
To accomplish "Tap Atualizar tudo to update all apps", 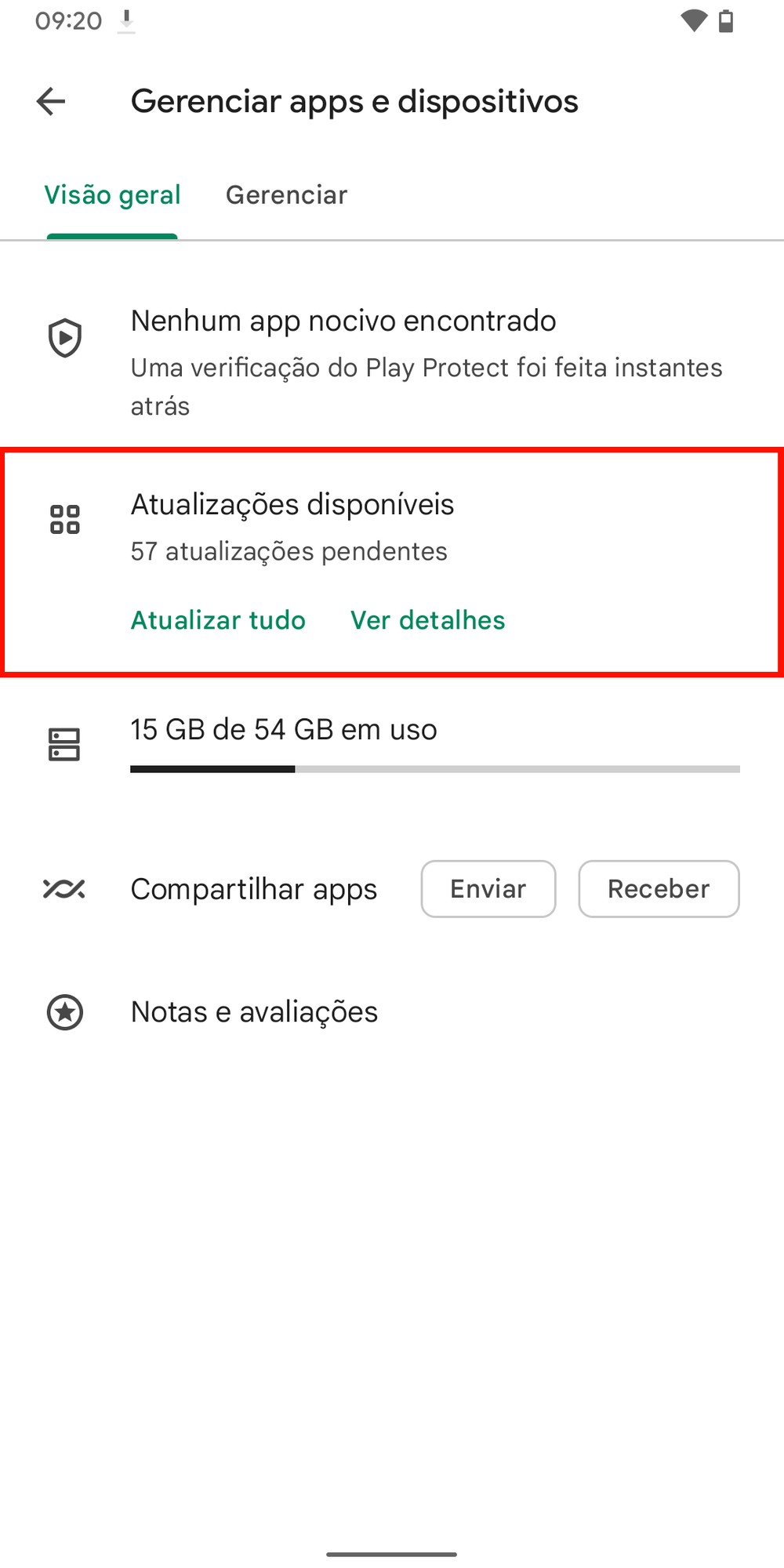I will pos(218,620).
